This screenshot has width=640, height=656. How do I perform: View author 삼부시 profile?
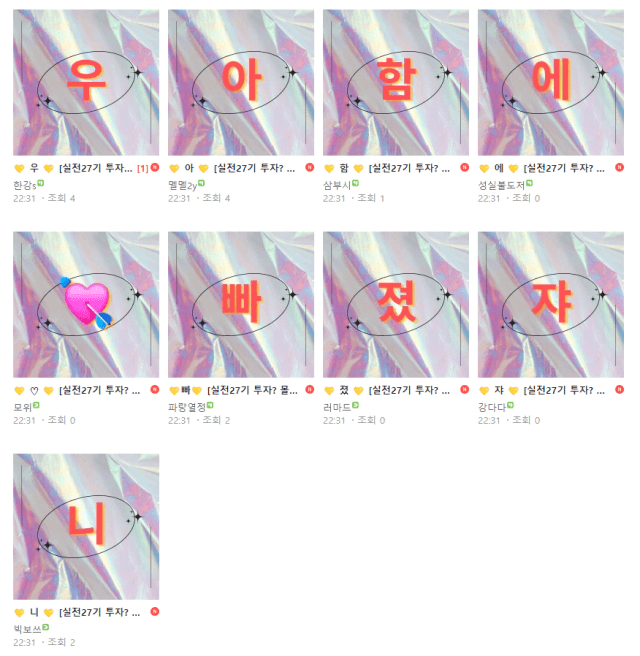click(x=336, y=185)
